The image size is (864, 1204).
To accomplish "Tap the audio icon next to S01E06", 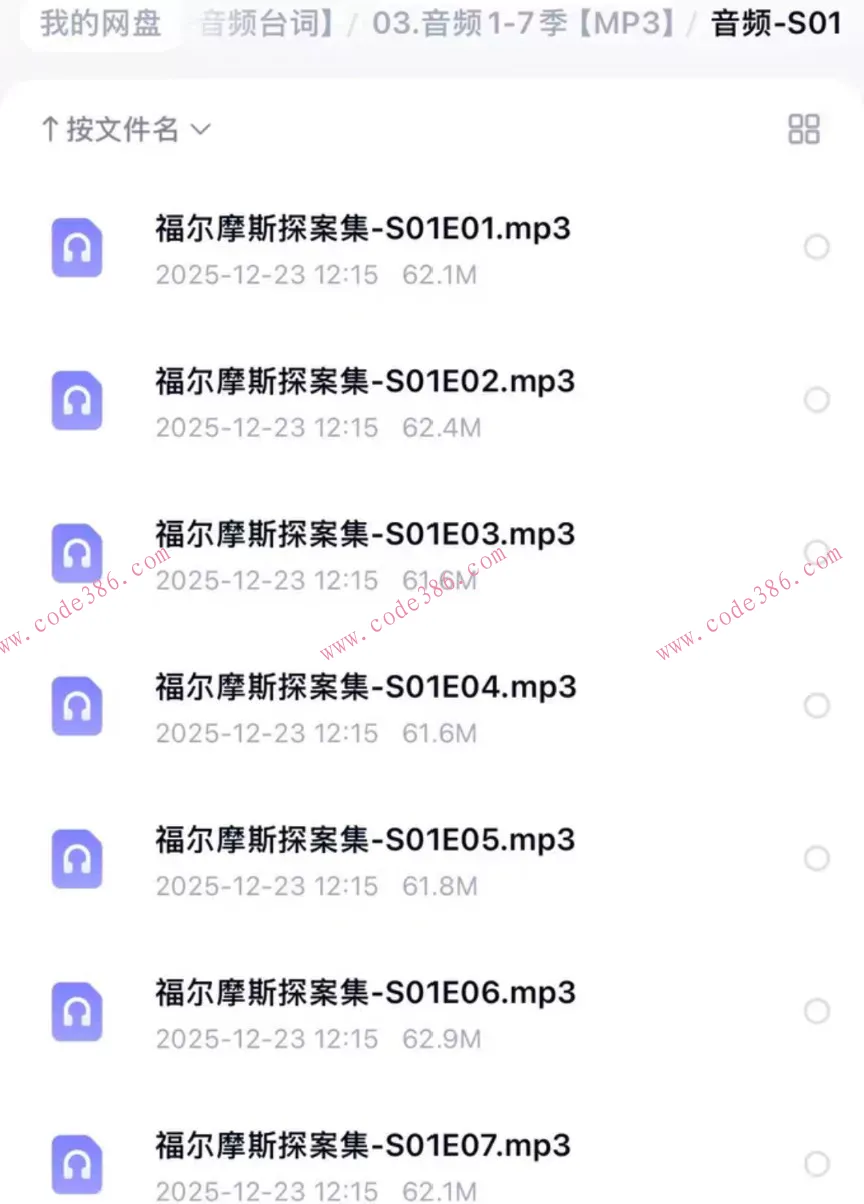I will click(77, 1012).
